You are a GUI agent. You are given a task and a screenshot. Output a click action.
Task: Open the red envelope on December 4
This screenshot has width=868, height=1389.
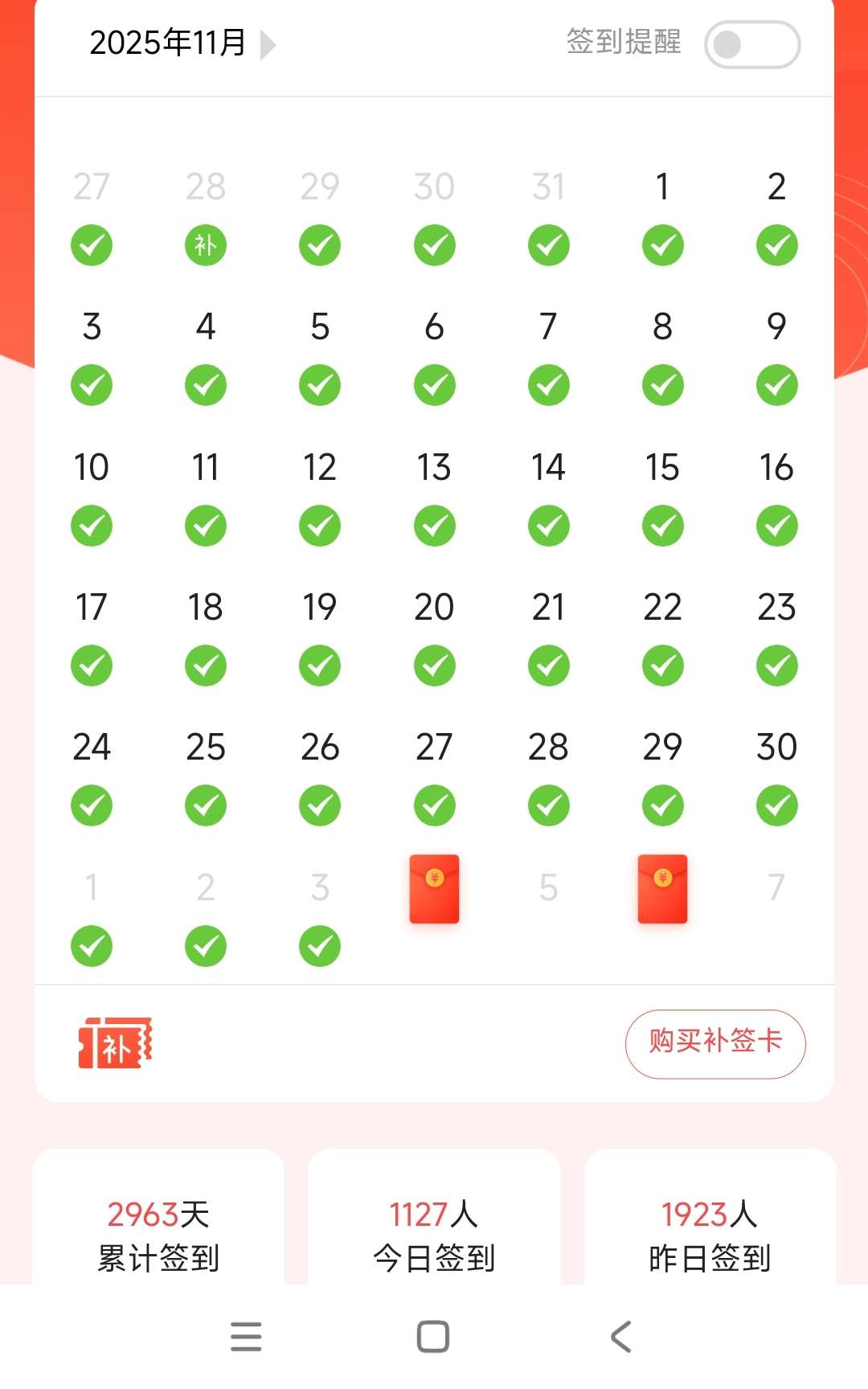[434, 889]
